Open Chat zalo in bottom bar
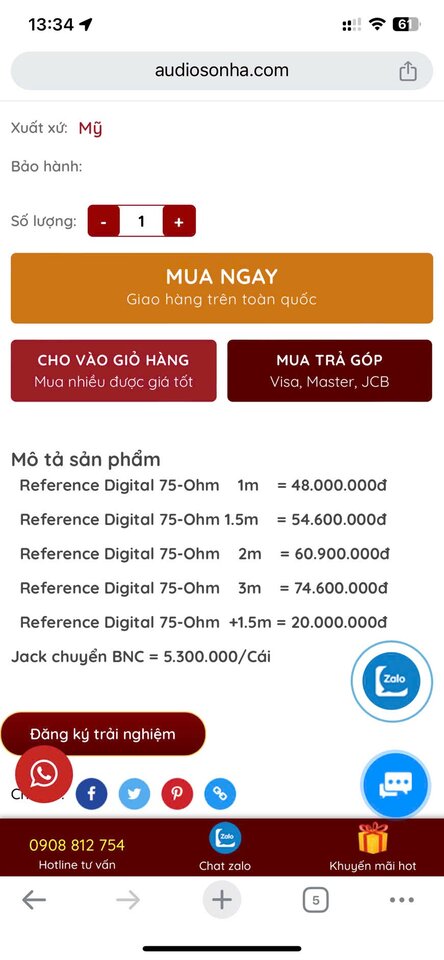This screenshot has height=960, width=444. tap(225, 847)
